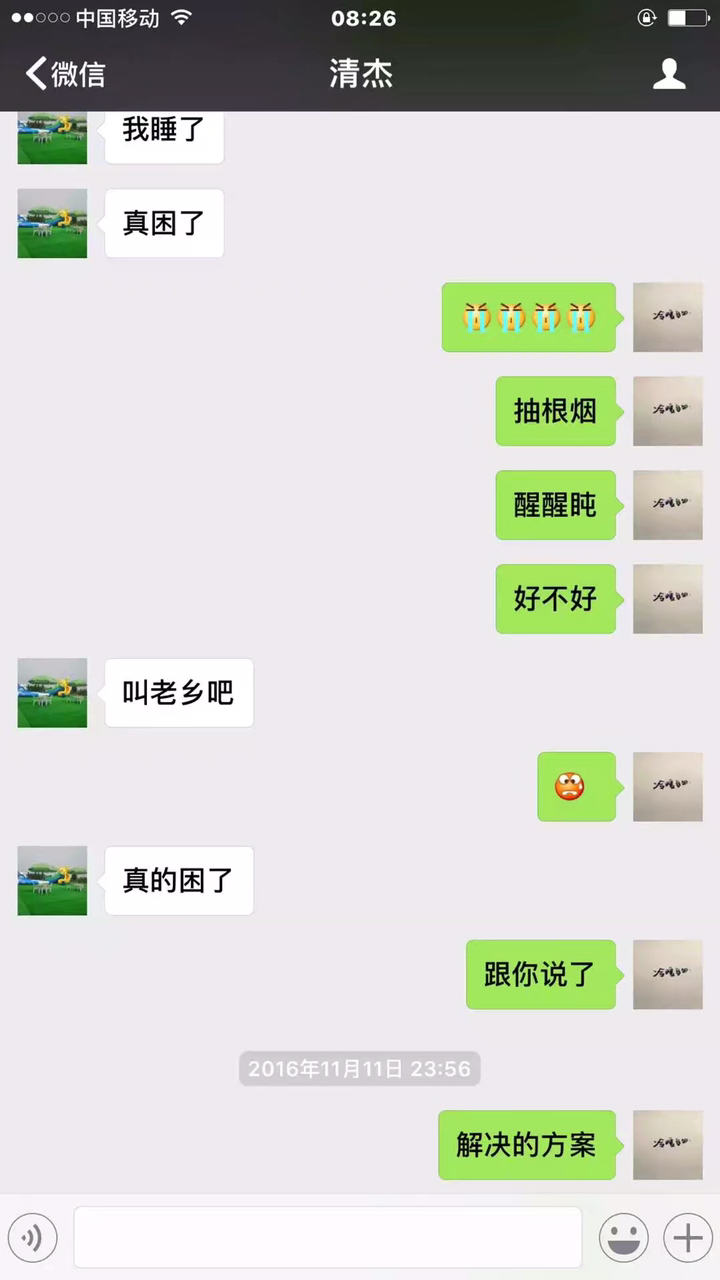Open my avatar beside 抽根烟
This screenshot has height=1280, width=720.
pyautogui.click(x=667, y=411)
